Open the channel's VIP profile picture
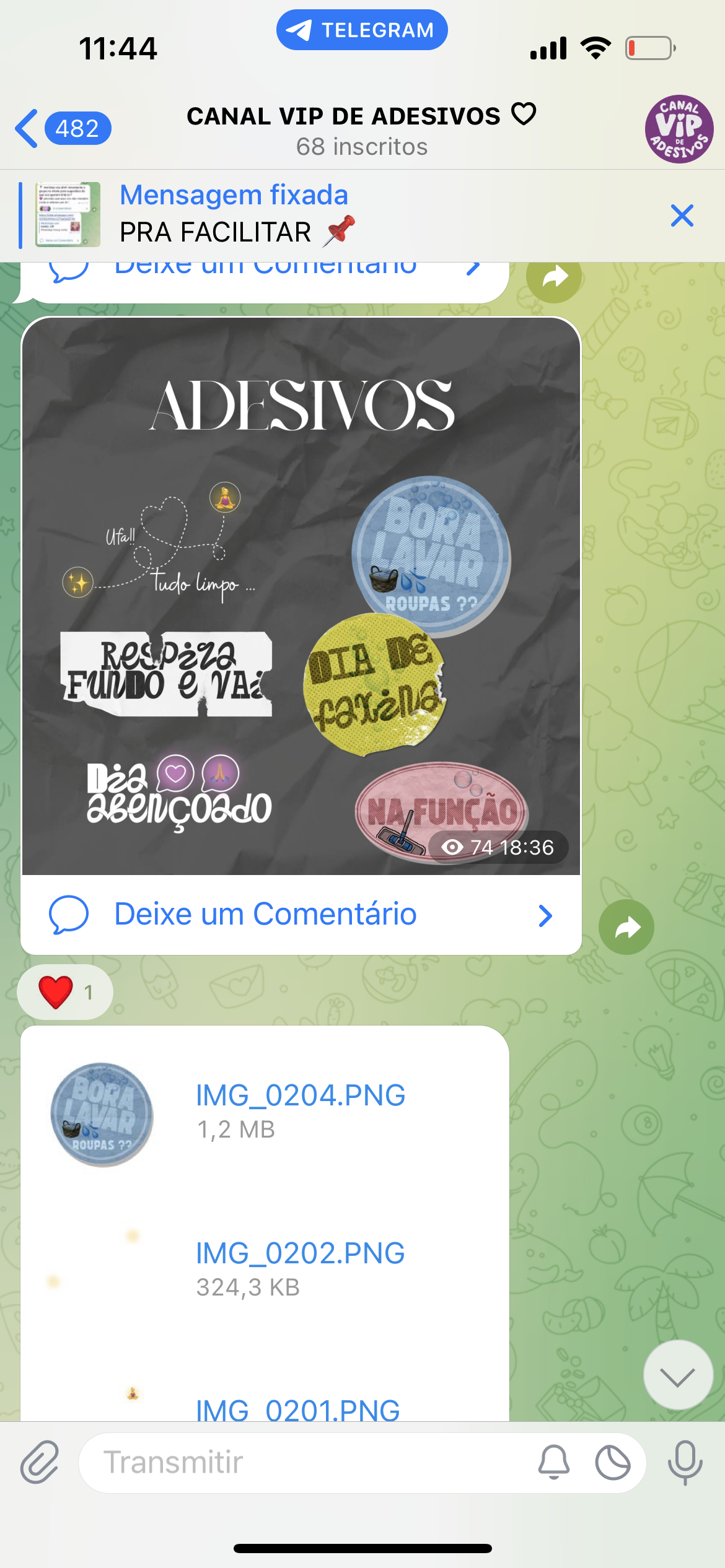This screenshot has width=725, height=1568. [x=679, y=129]
